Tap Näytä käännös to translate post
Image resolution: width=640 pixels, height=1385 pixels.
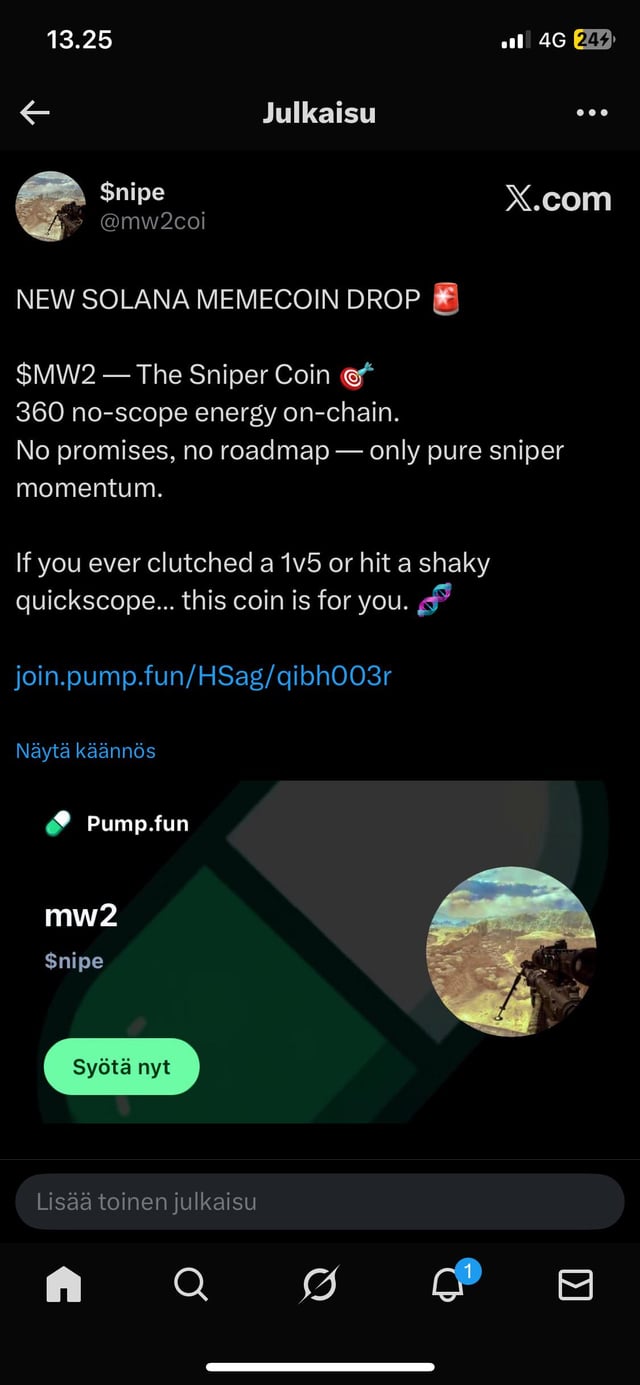pos(86,750)
